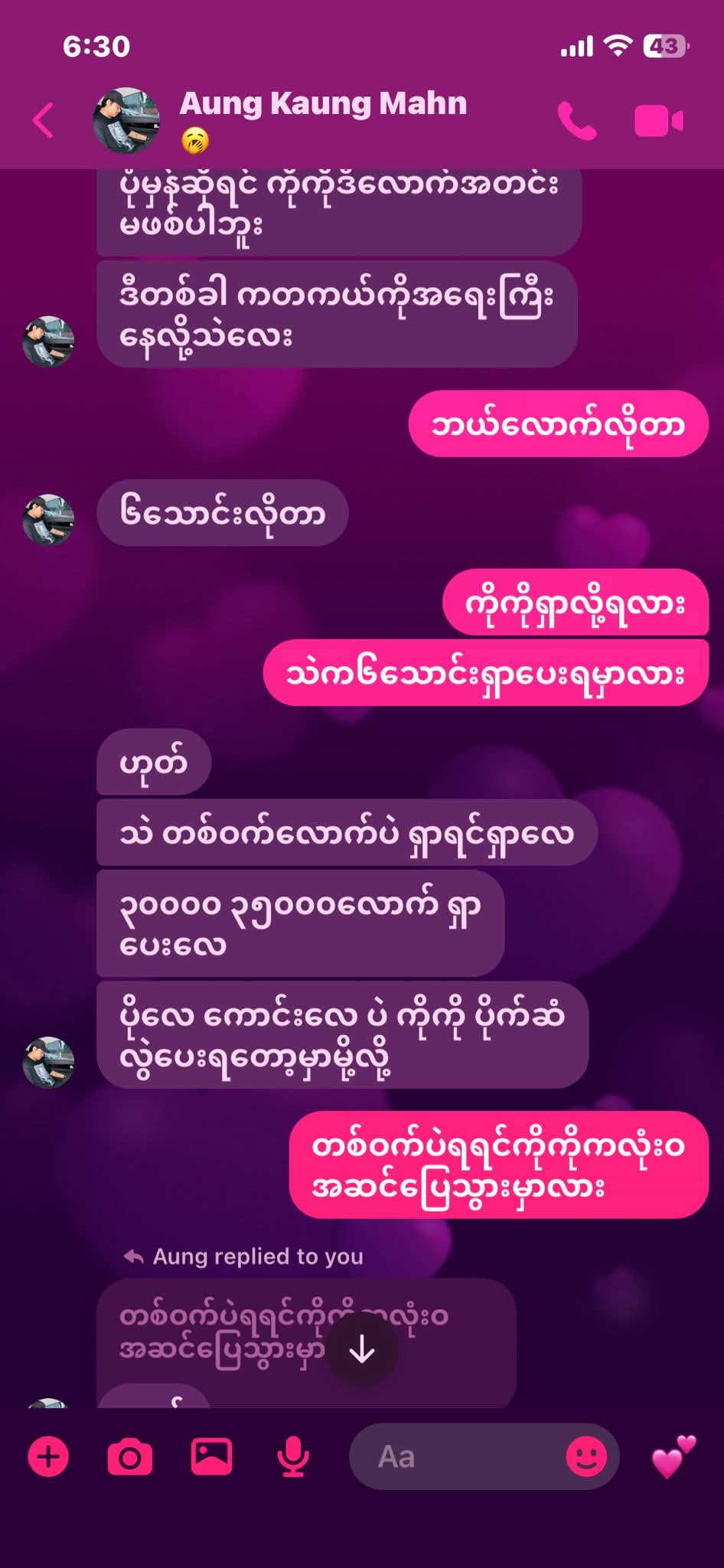
Task: Go back to the chats list
Action: [x=44, y=120]
